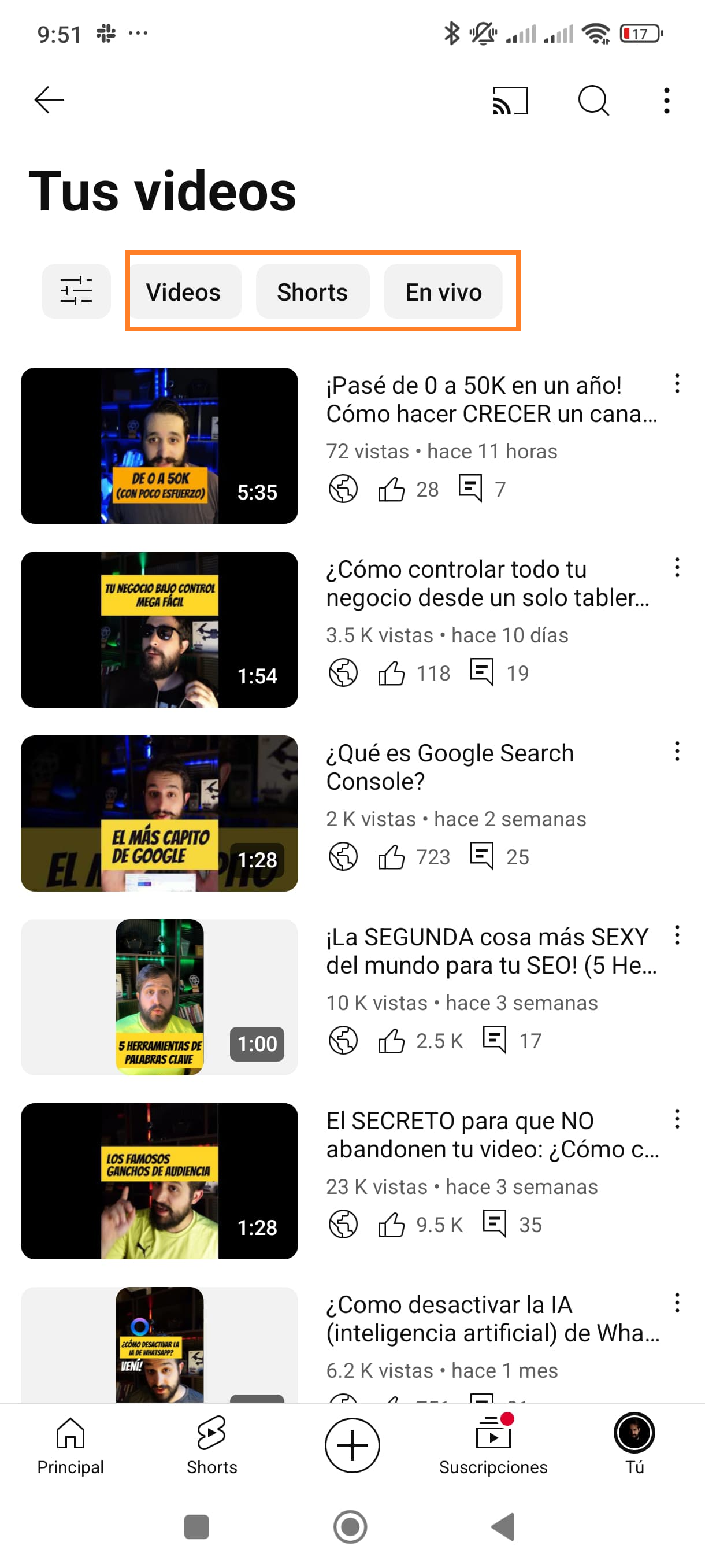The width and height of the screenshot is (705, 1568).
Task: Open options for El SECRETO video
Action: tap(677, 1119)
